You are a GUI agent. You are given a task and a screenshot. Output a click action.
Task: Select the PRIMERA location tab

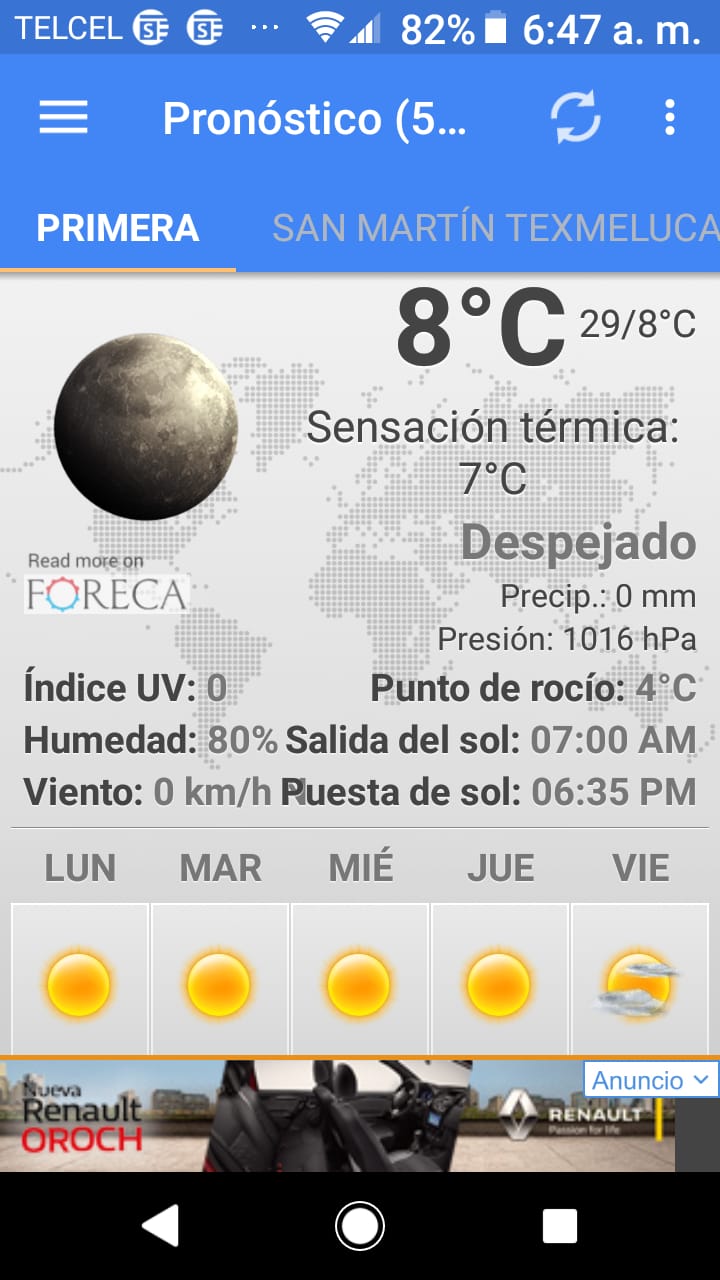point(118,228)
